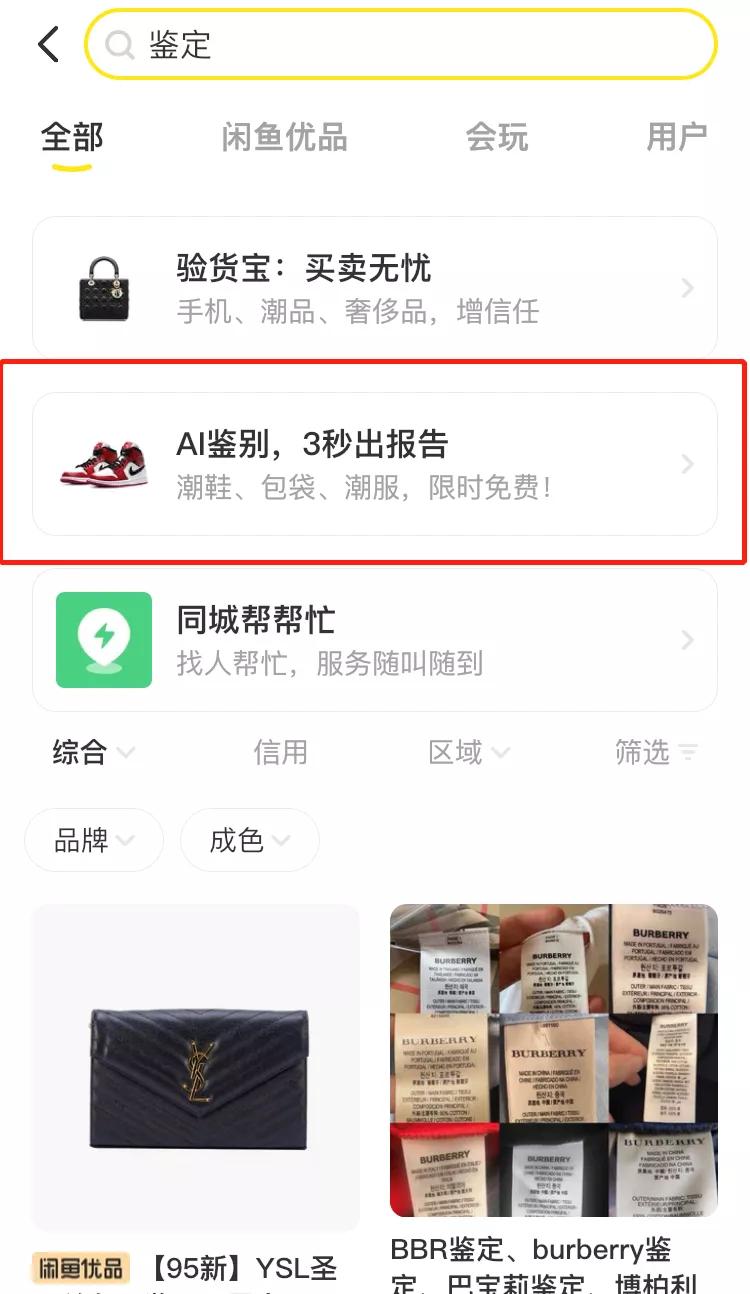Screen dimensions: 750x1294
Task: Expand the 成色 filter dropdown
Action: pyautogui.click(x=249, y=840)
